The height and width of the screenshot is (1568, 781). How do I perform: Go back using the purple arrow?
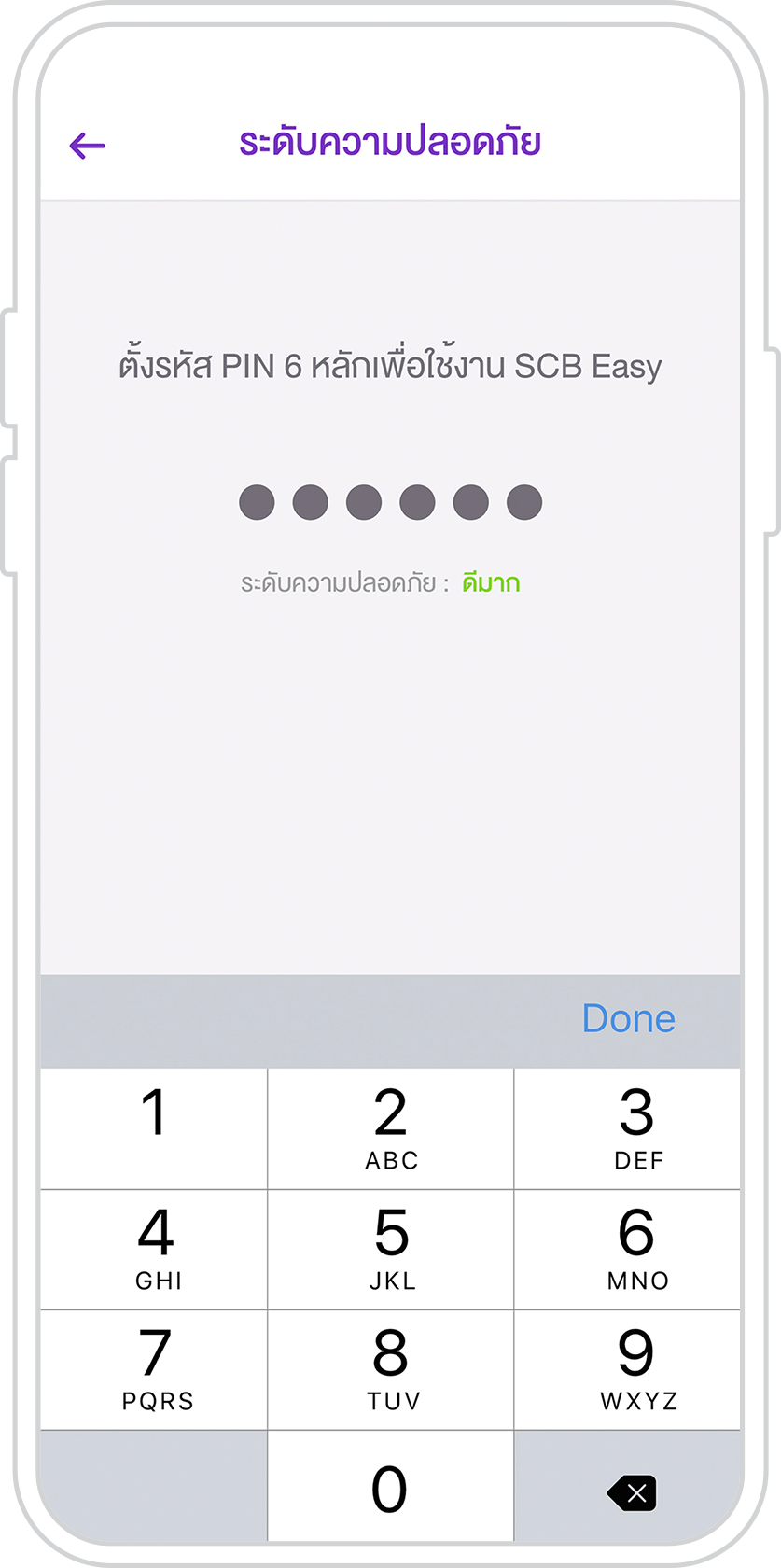(88, 146)
